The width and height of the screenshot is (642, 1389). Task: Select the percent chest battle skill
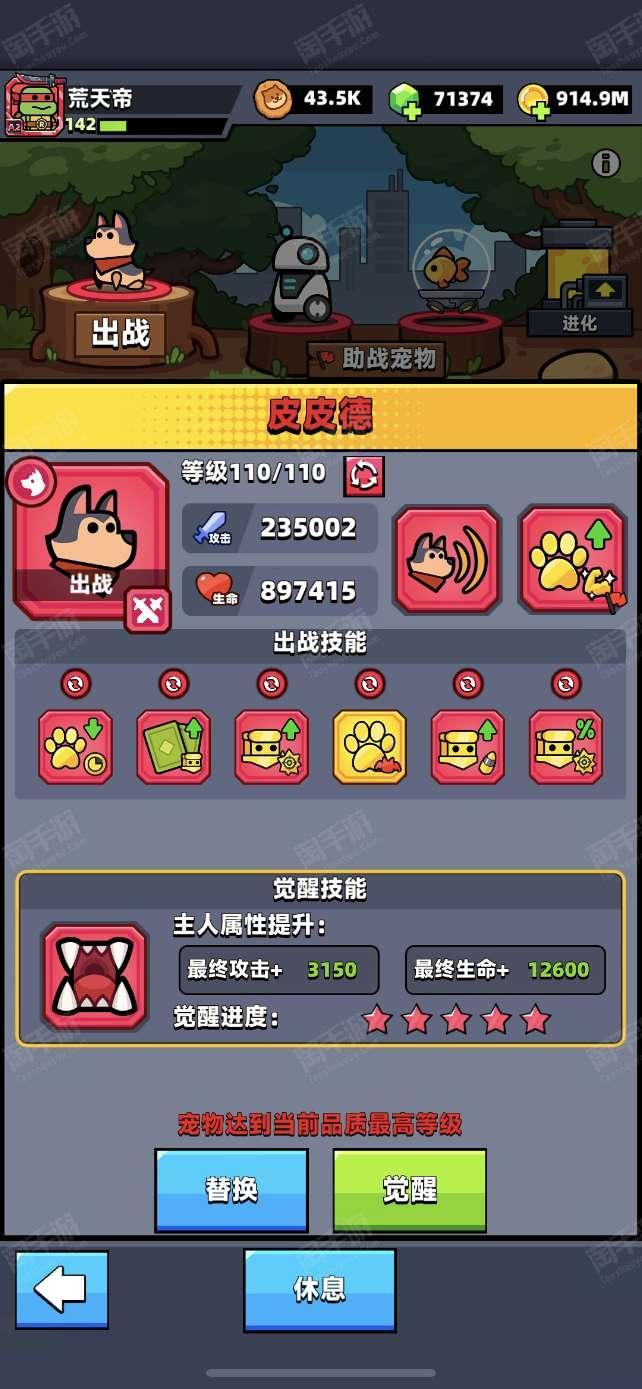click(566, 747)
